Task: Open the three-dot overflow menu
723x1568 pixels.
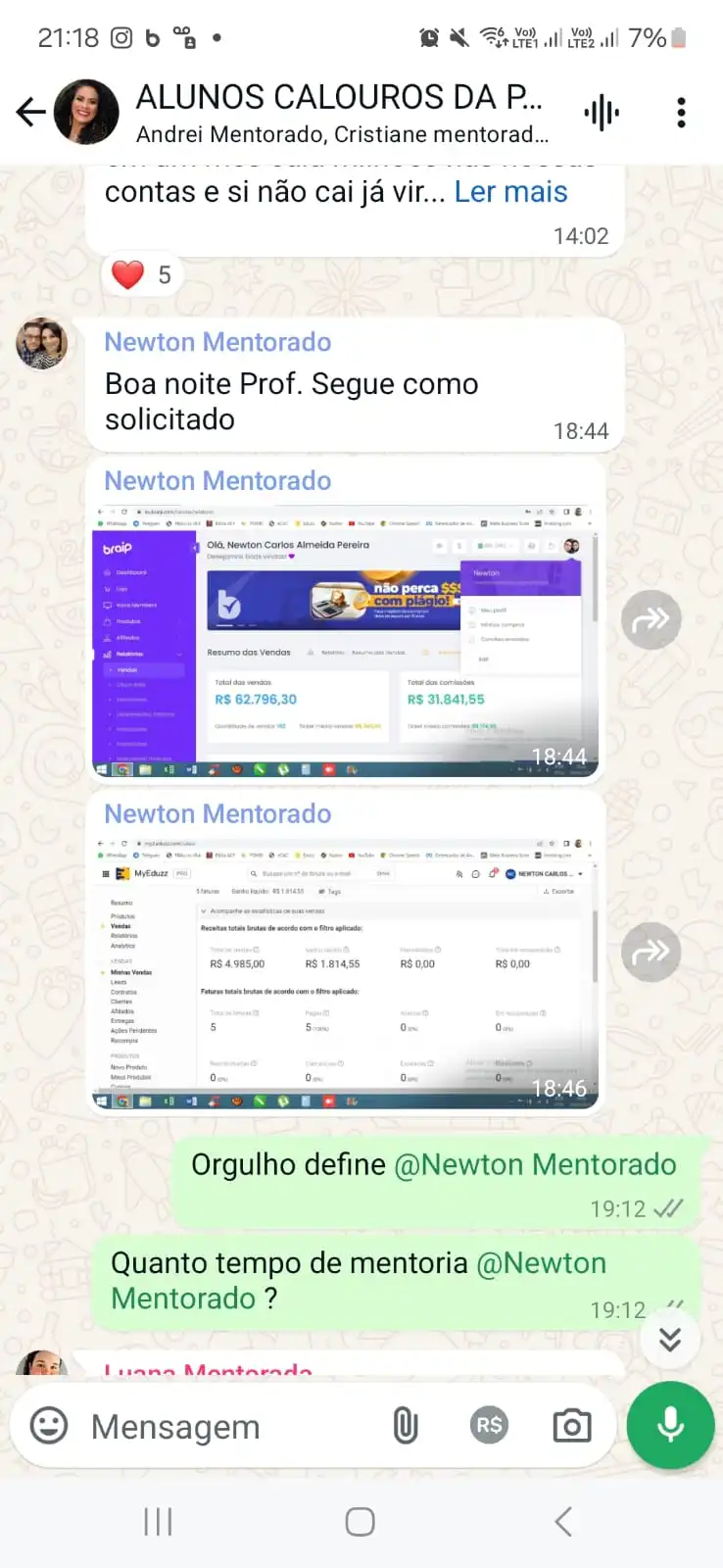Action: [681, 113]
